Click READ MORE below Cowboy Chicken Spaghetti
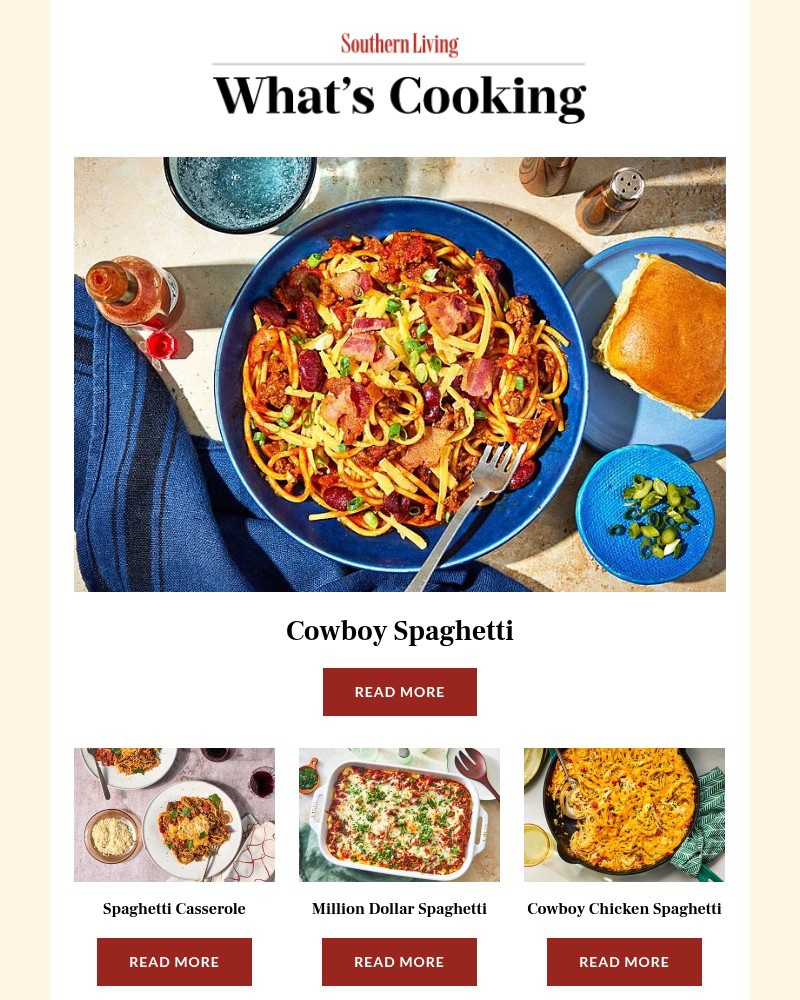Screen dimensions: 800x1000 coord(624,961)
